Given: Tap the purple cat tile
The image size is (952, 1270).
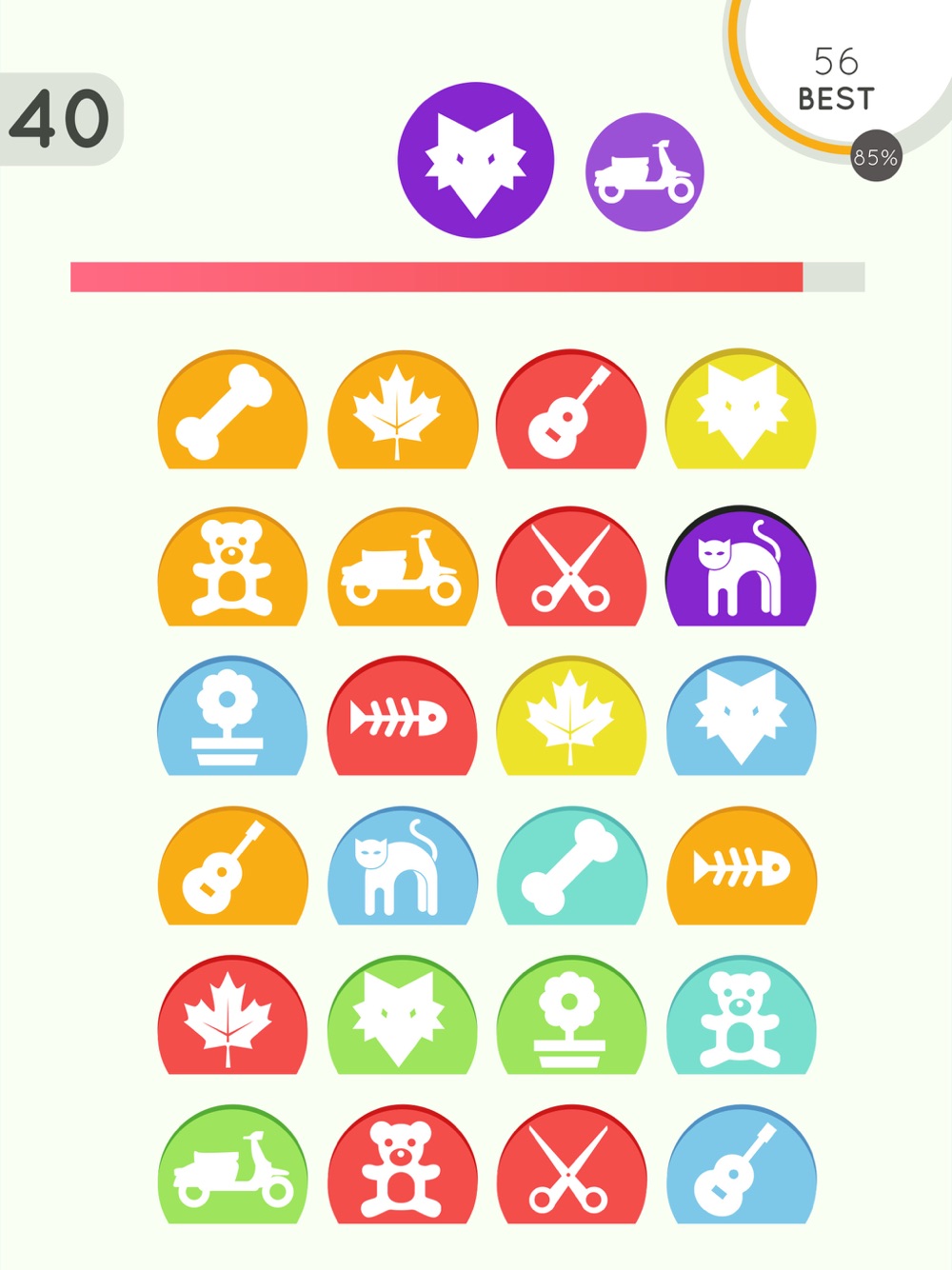Looking at the screenshot, I should click(x=741, y=568).
